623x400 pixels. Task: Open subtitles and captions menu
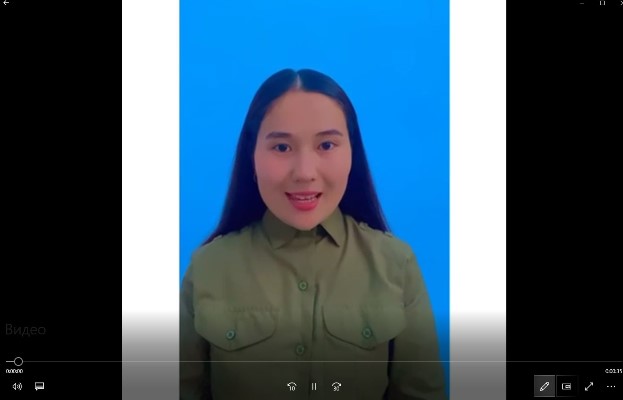40,386
